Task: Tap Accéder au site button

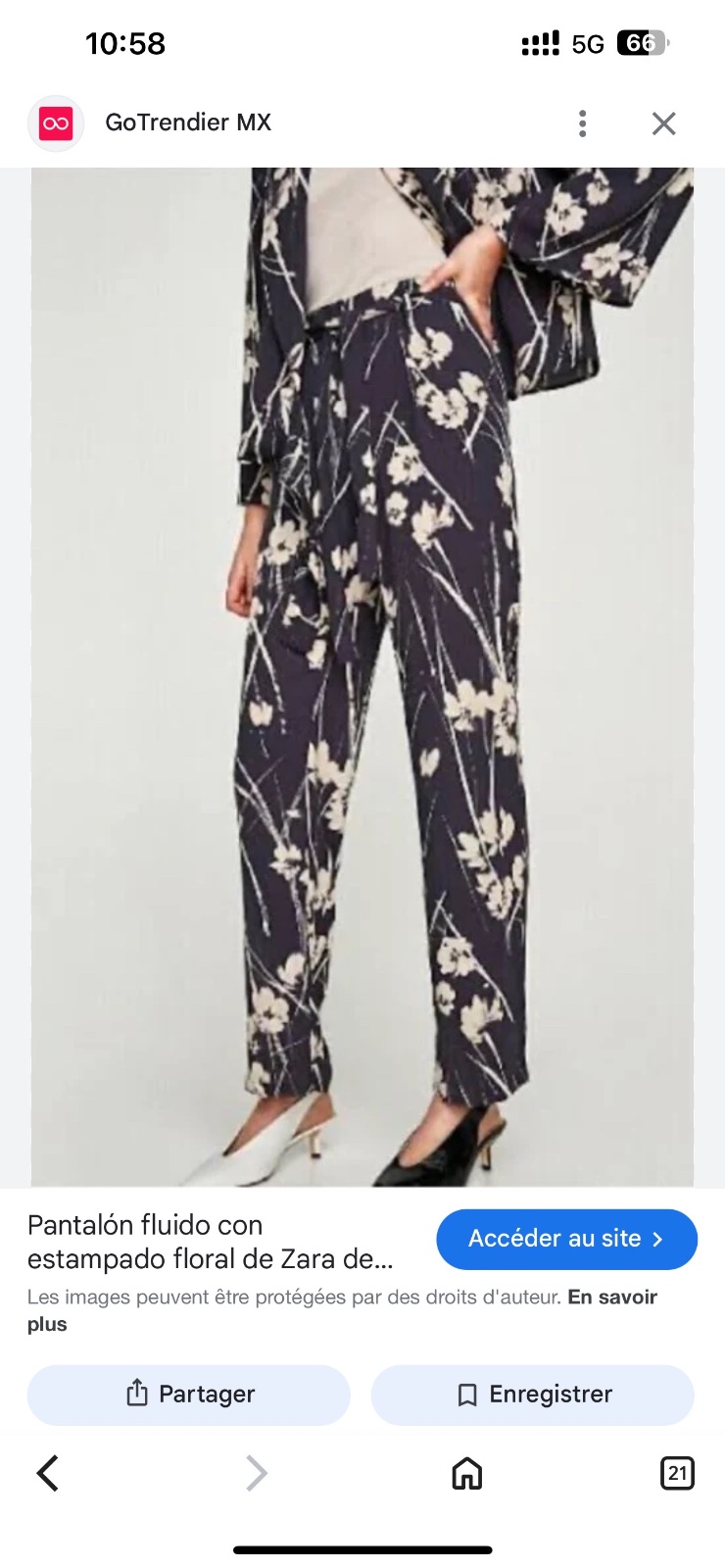Action: (x=566, y=1239)
